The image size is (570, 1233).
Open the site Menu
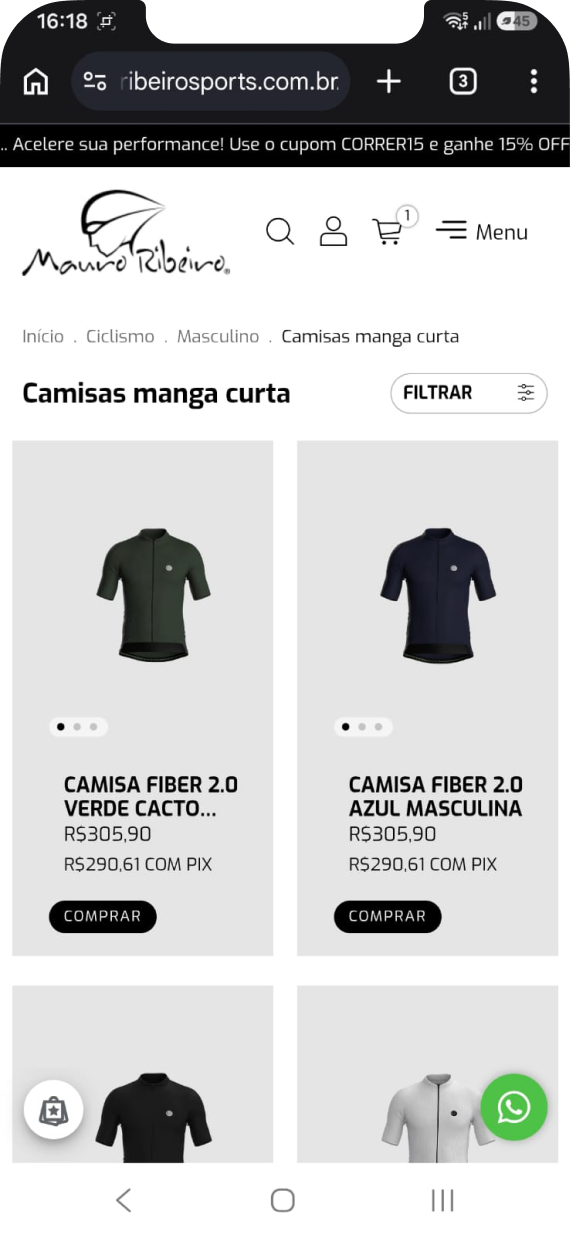(x=482, y=232)
